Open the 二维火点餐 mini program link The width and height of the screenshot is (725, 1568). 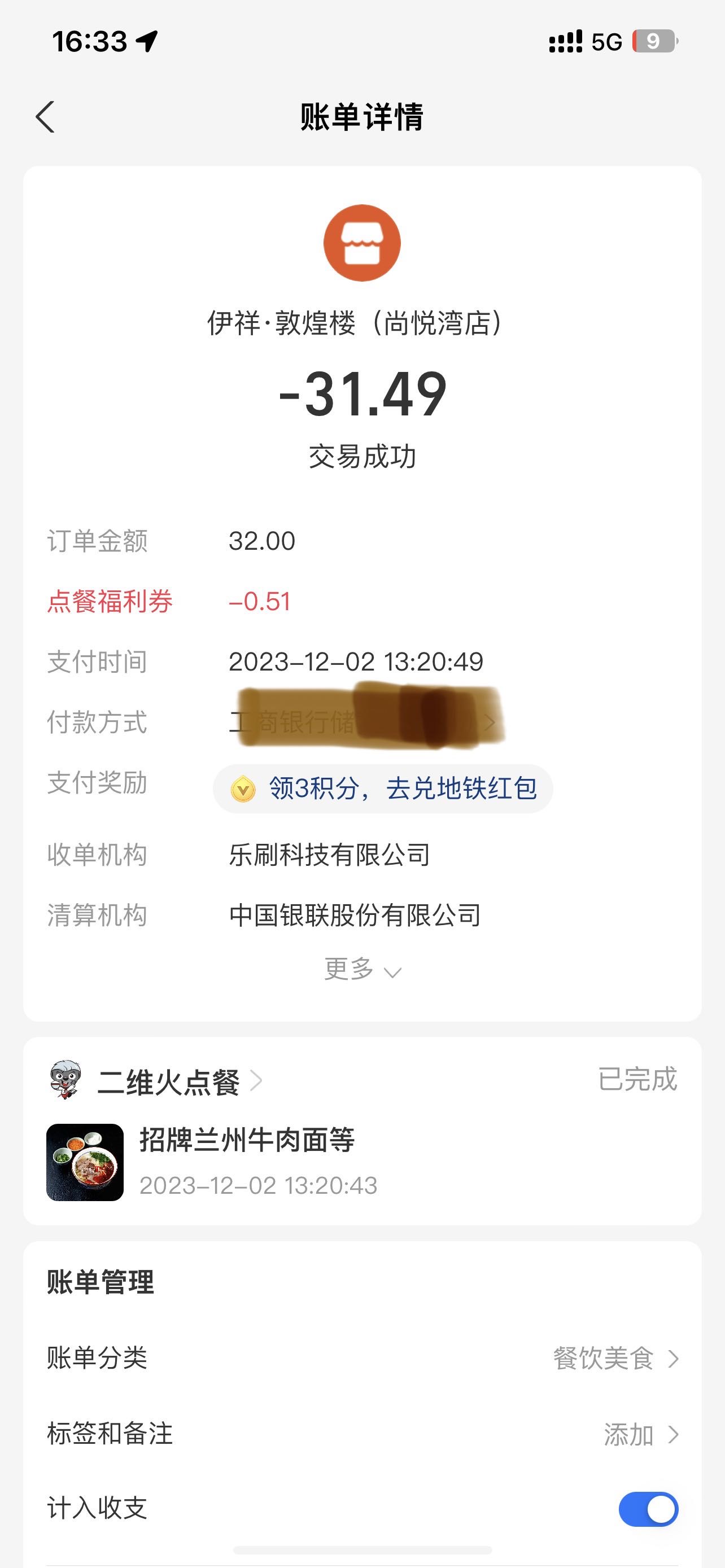pyautogui.click(x=180, y=1081)
